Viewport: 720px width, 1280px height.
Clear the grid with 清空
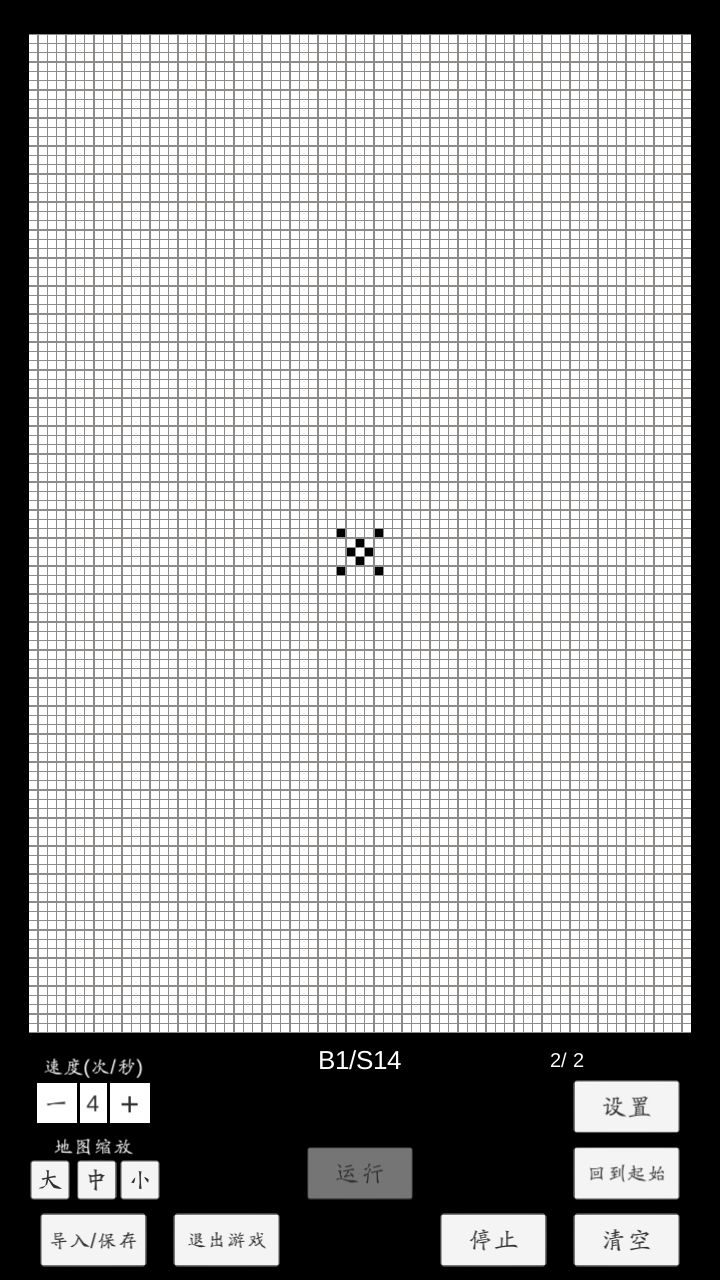point(626,1240)
